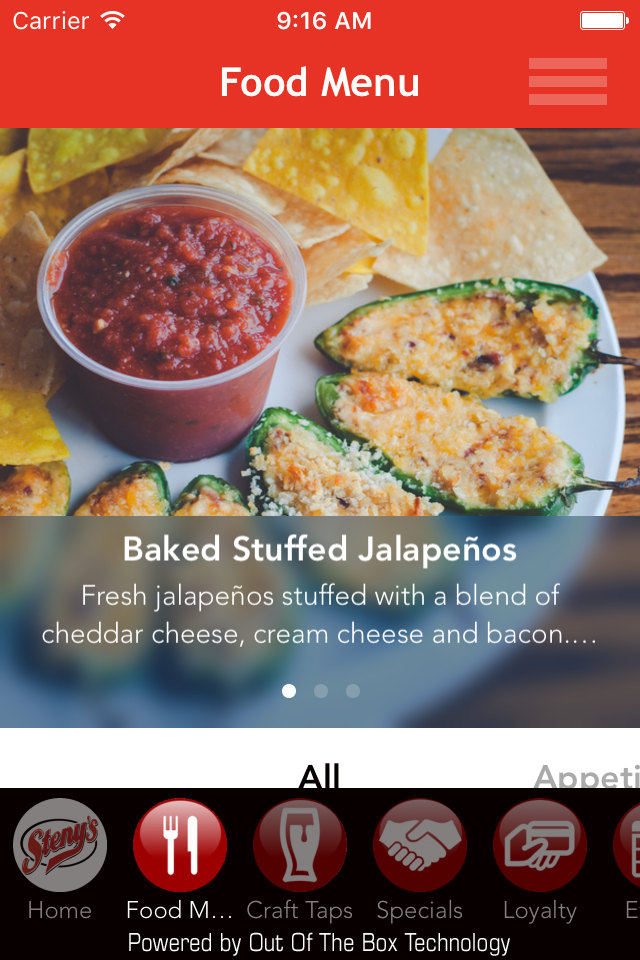The image size is (640, 960).
Task: Open the Specials tab
Action: click(420, 860)
